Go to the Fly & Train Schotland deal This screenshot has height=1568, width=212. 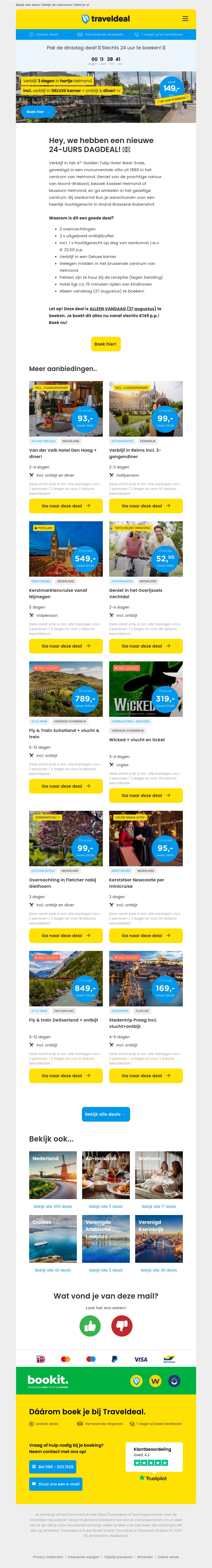point(66,786)
